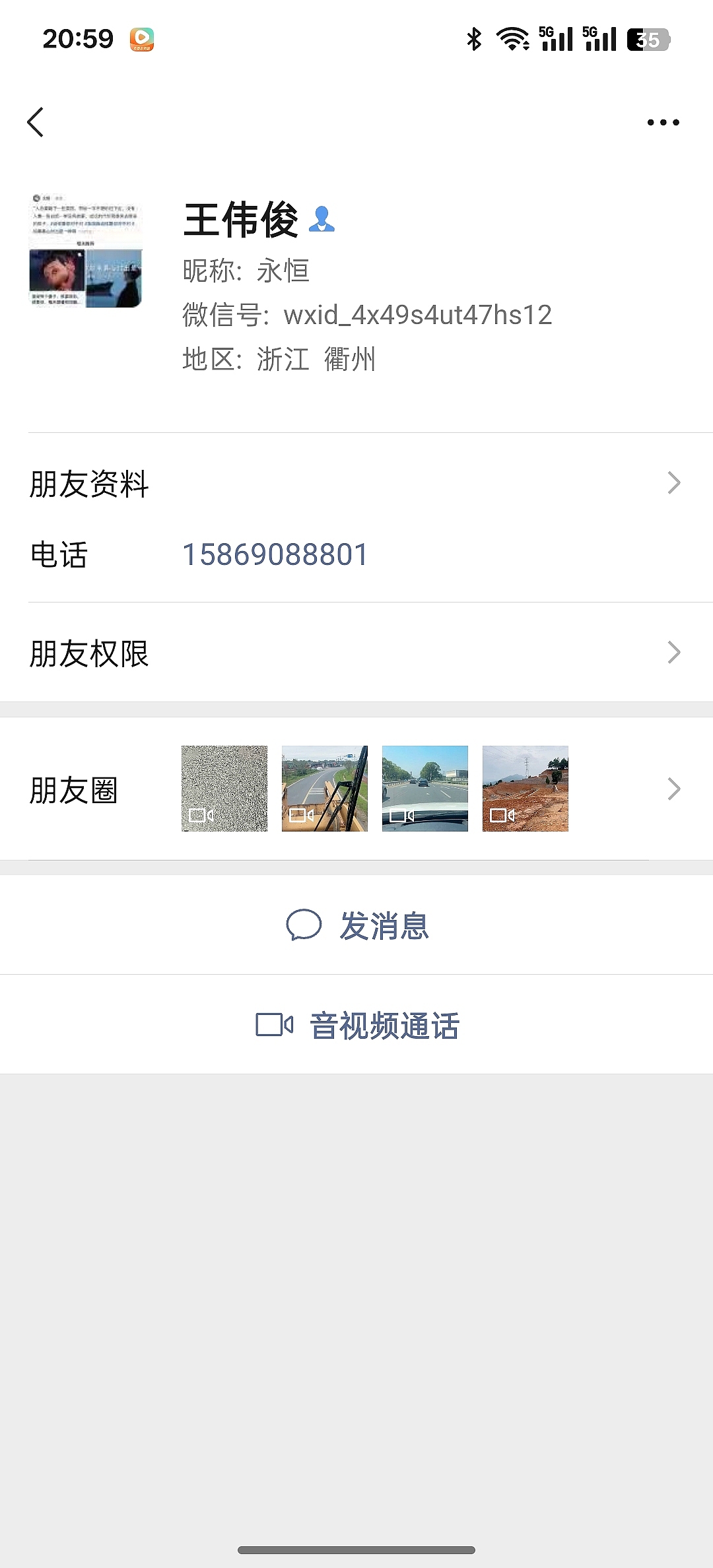Call phone number 15869088801

pyautogui.click(x=275, y=554)
